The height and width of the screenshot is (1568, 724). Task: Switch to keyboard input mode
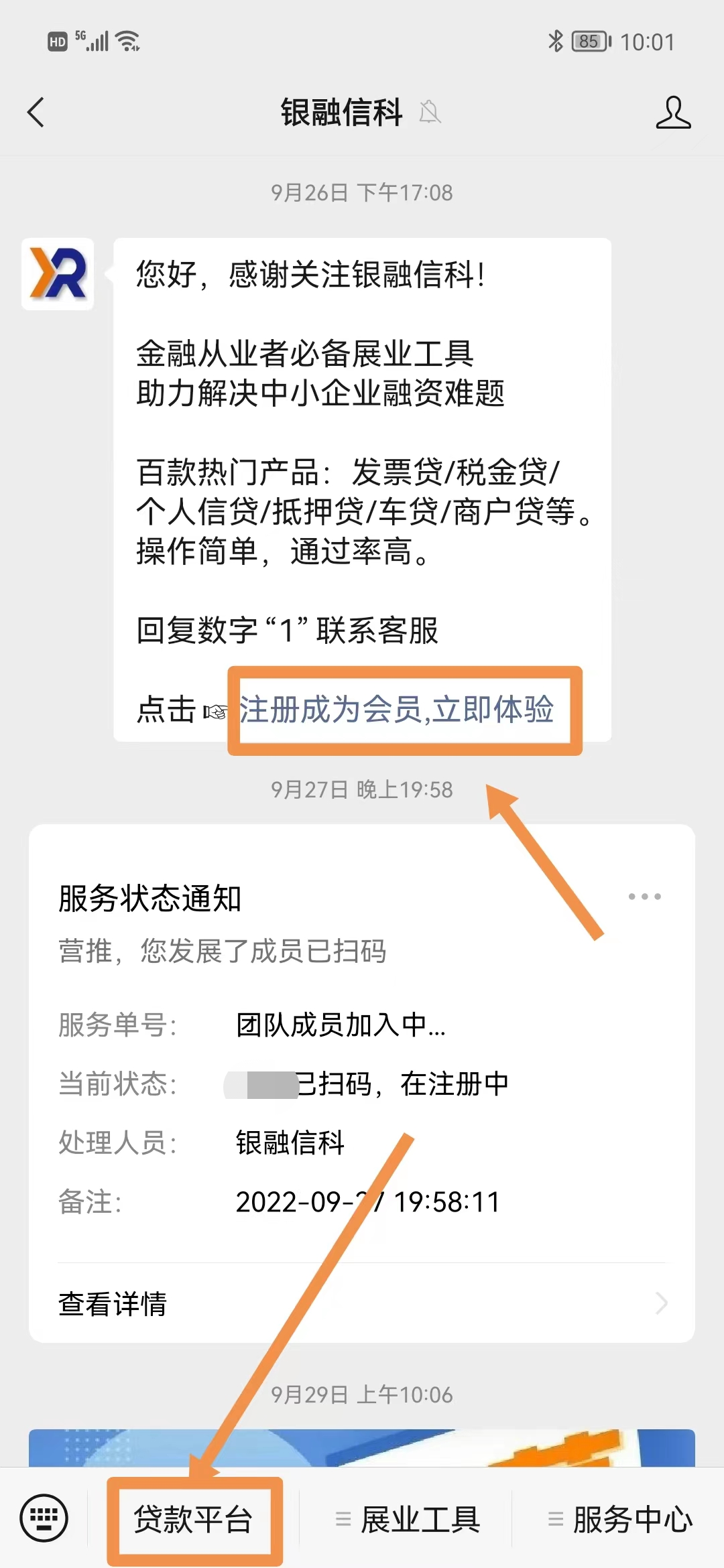click(44, 1518)
